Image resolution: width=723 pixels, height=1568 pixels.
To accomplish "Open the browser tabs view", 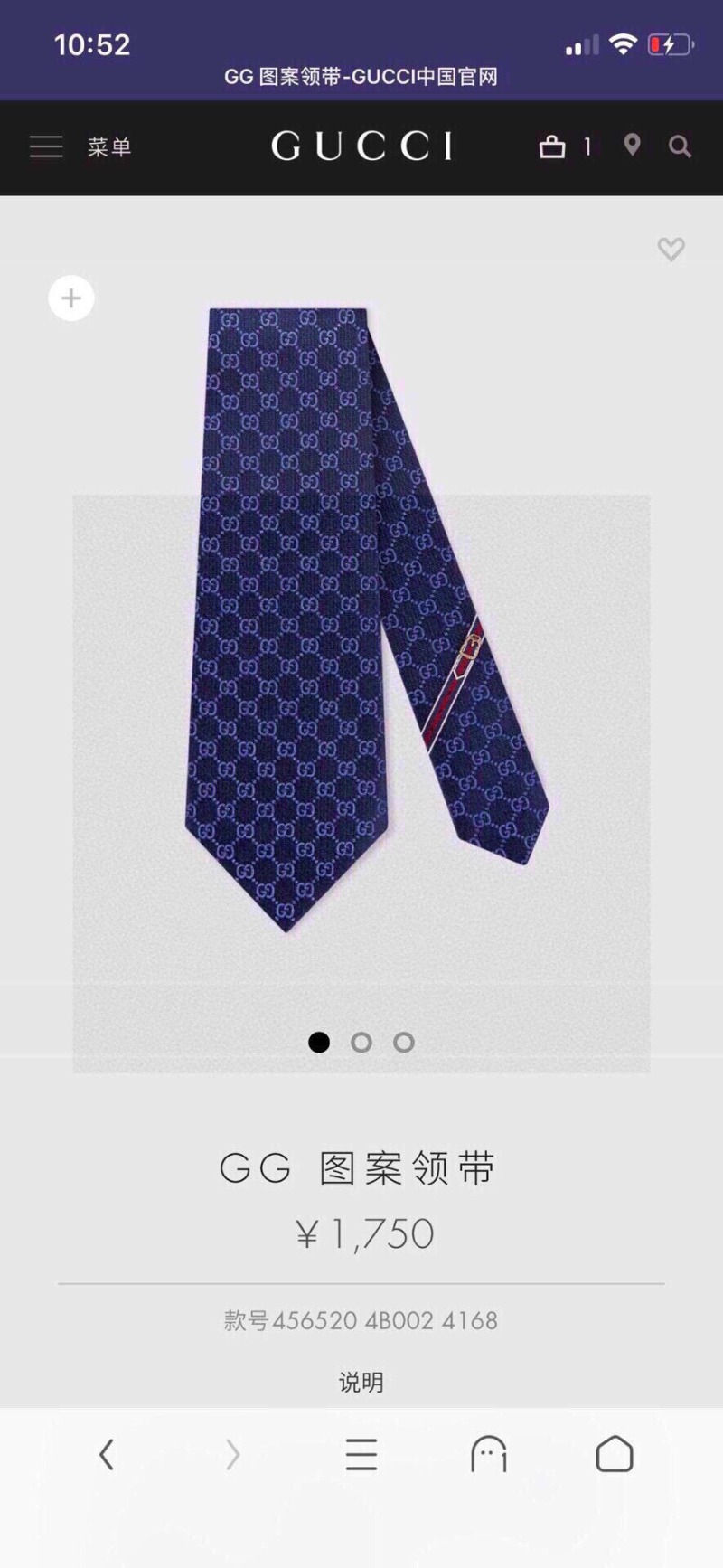I will [x=489, y=1455].
